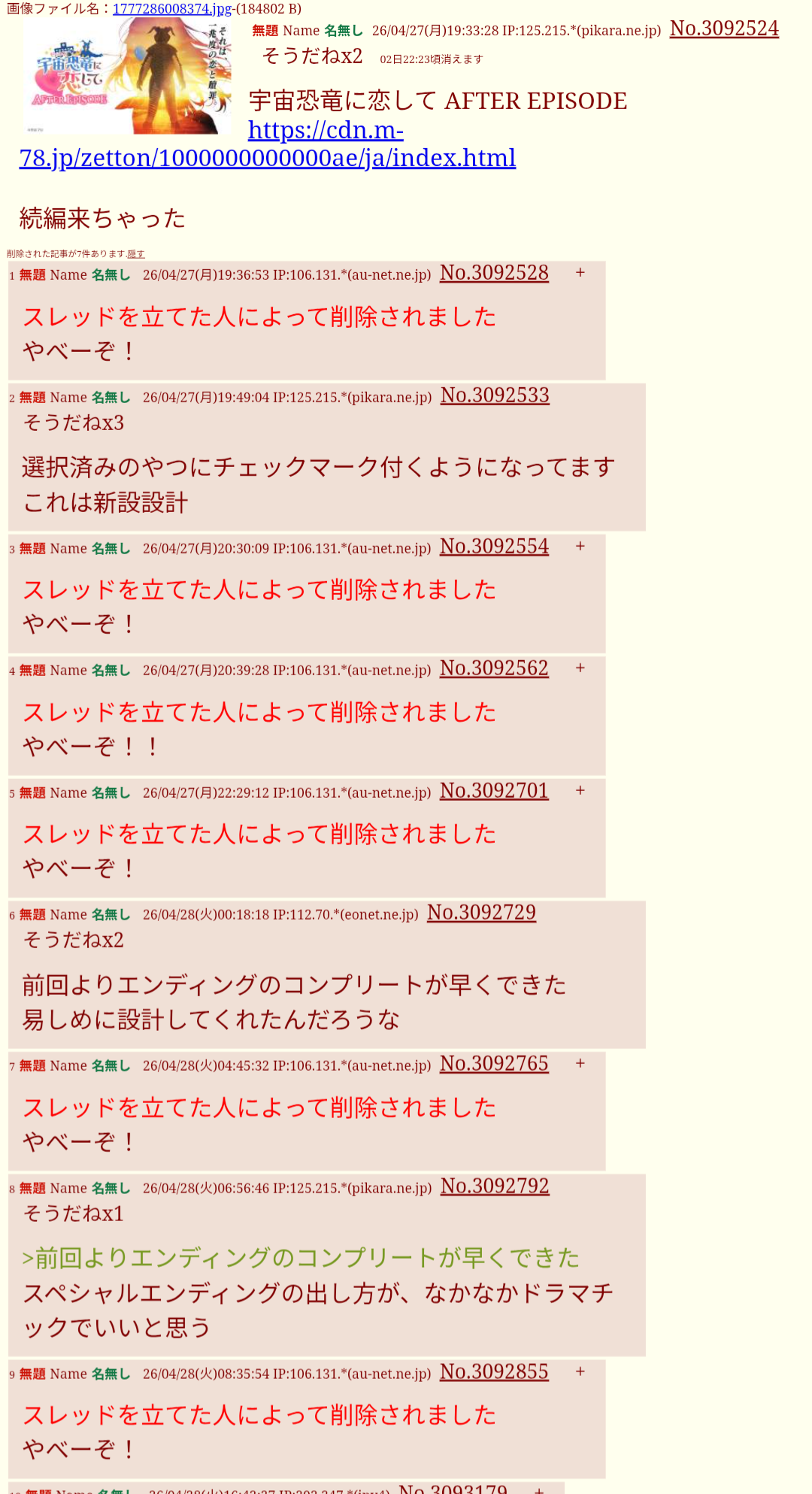Open the cdn.m-78.jp game URL
This screenshot has width=812, height=1494.
tap(325, 130)
